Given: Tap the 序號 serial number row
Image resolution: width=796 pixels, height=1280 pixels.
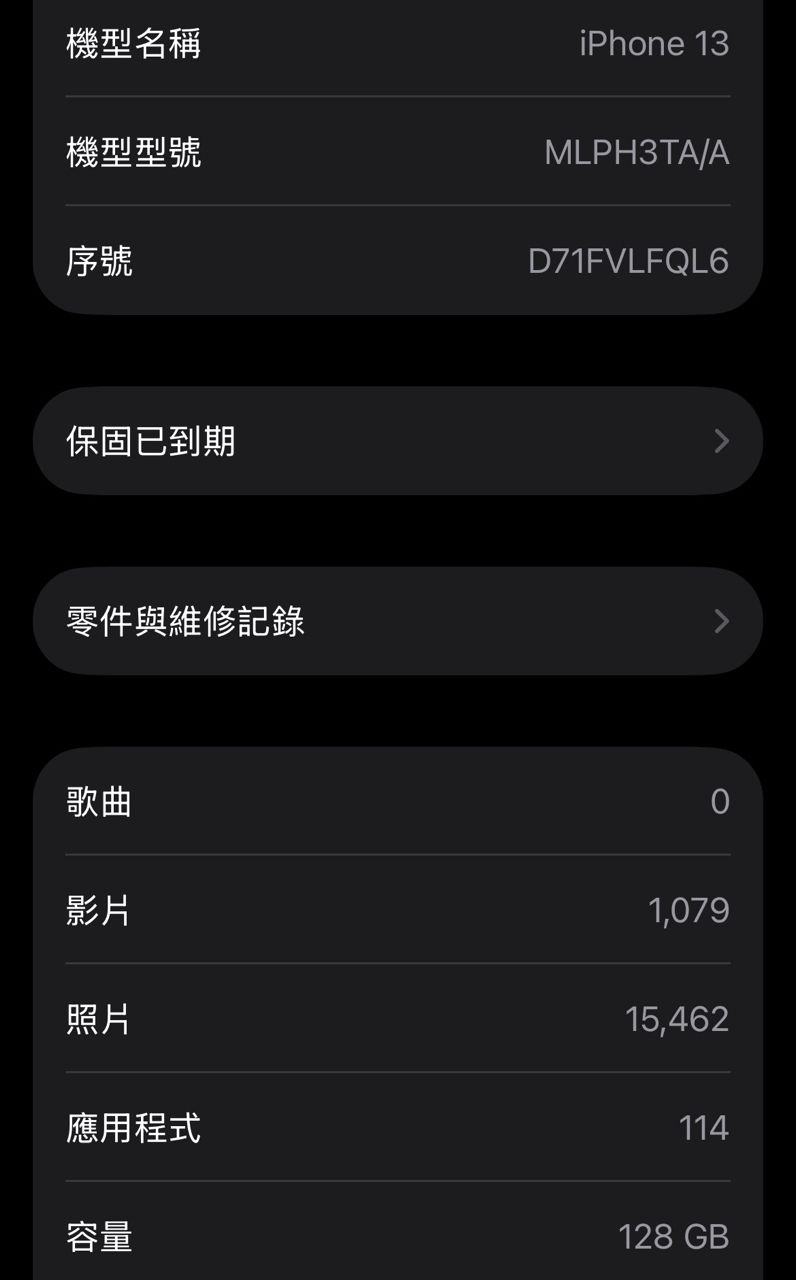Looking at the screenshot, I should [398, 261].
